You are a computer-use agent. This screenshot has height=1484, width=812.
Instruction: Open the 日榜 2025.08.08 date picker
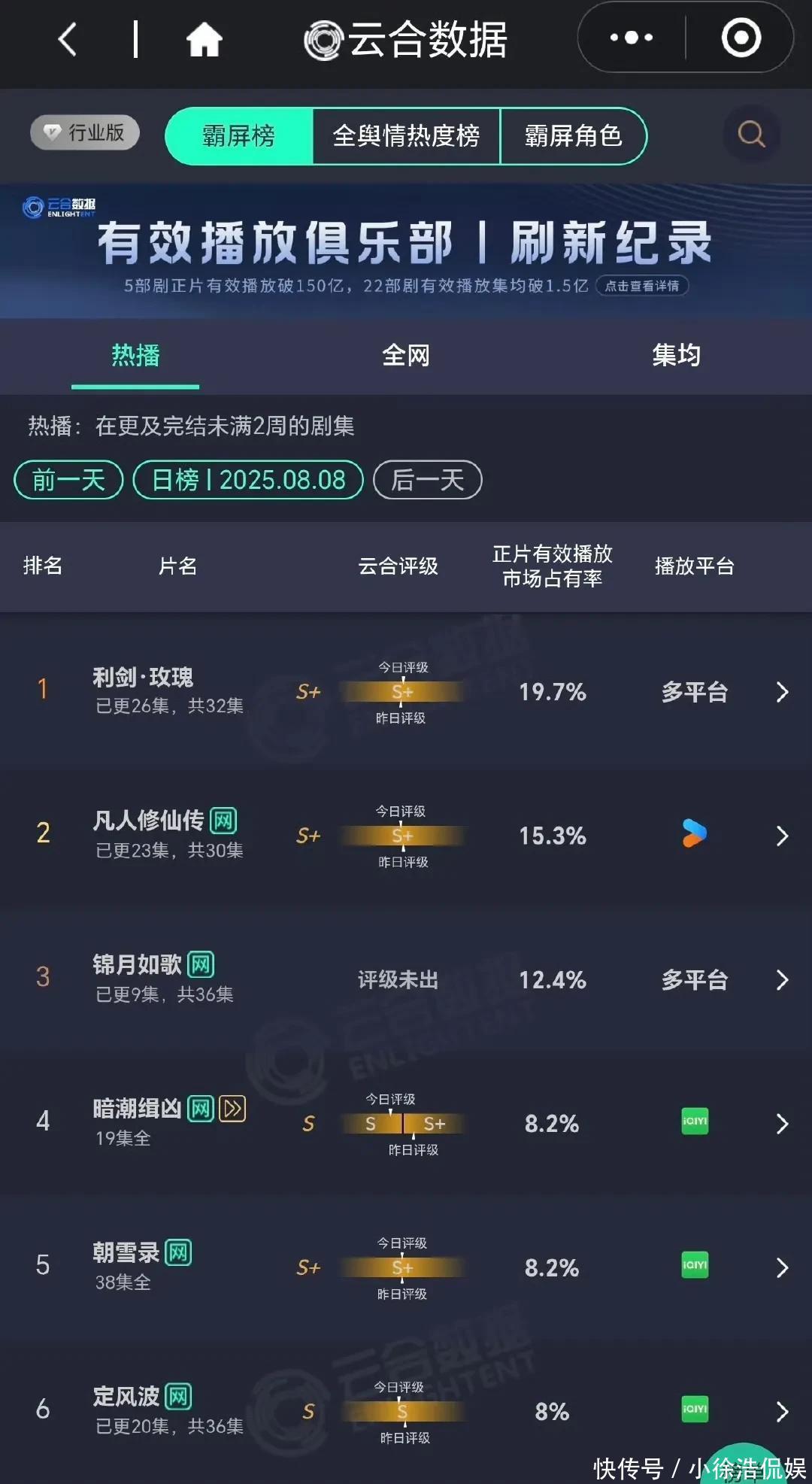pyautogui.click(x=248, y=480)
